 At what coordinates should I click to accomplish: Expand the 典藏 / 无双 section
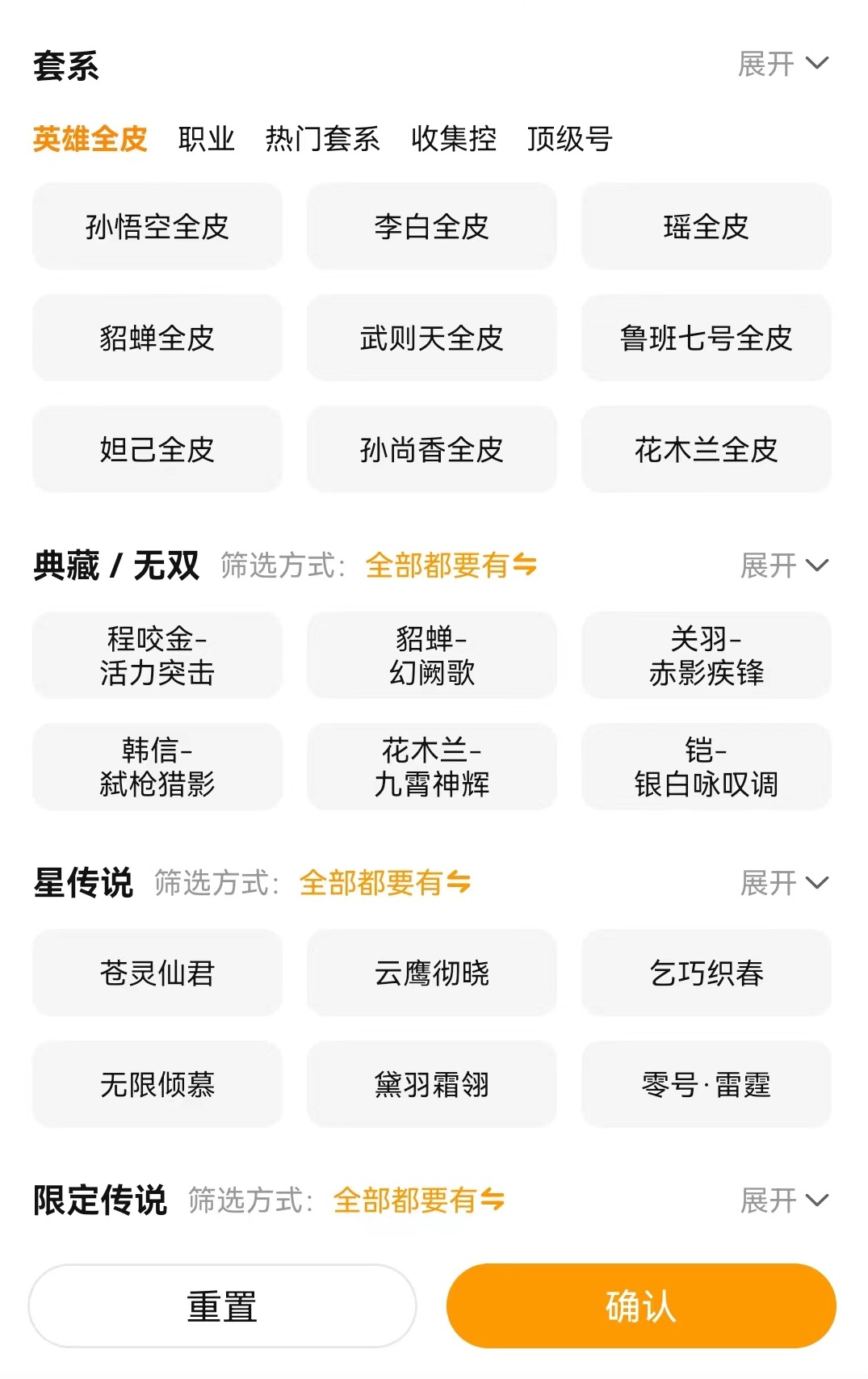coord(784,565)
